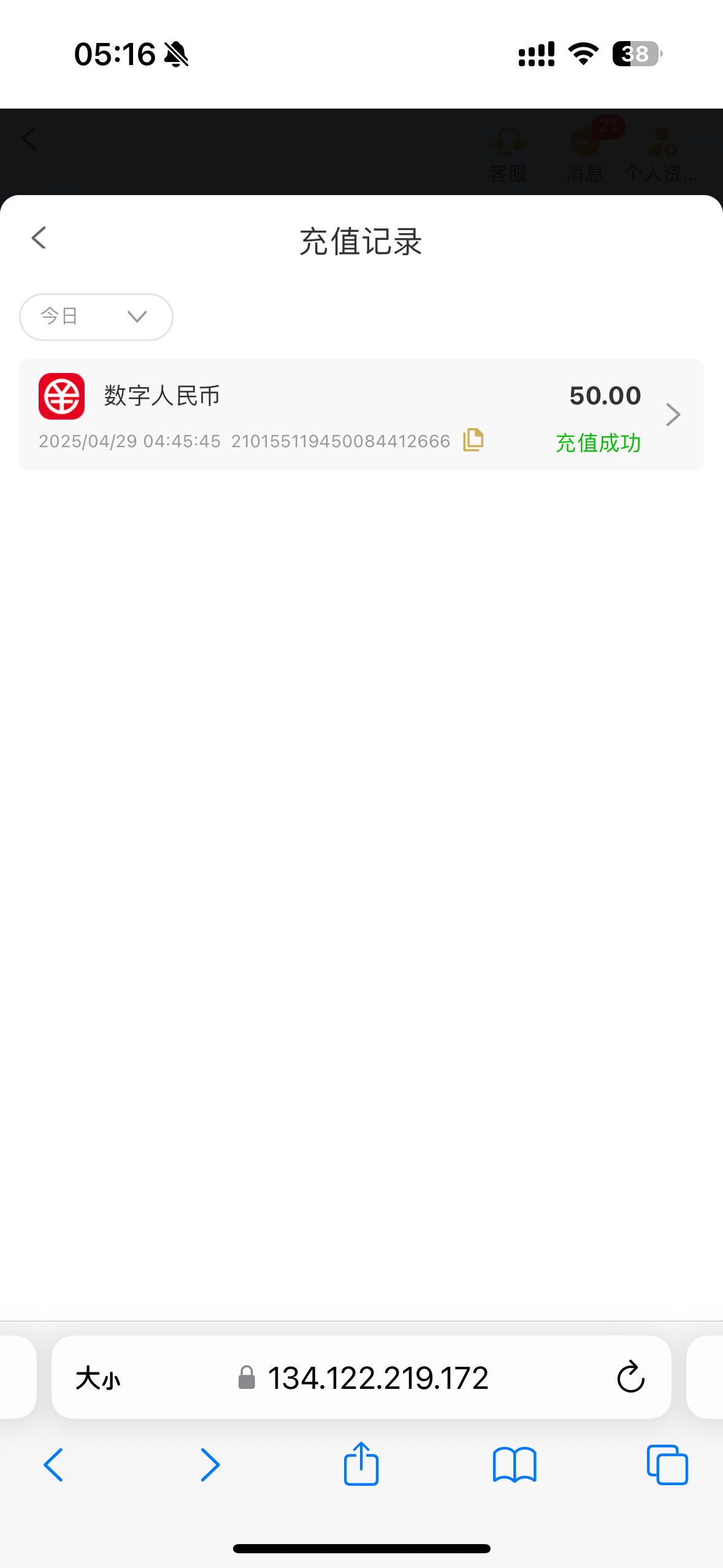Go forward in Safari history
The height and width of the screenshot is (1568, 723).
point(210,1465)
